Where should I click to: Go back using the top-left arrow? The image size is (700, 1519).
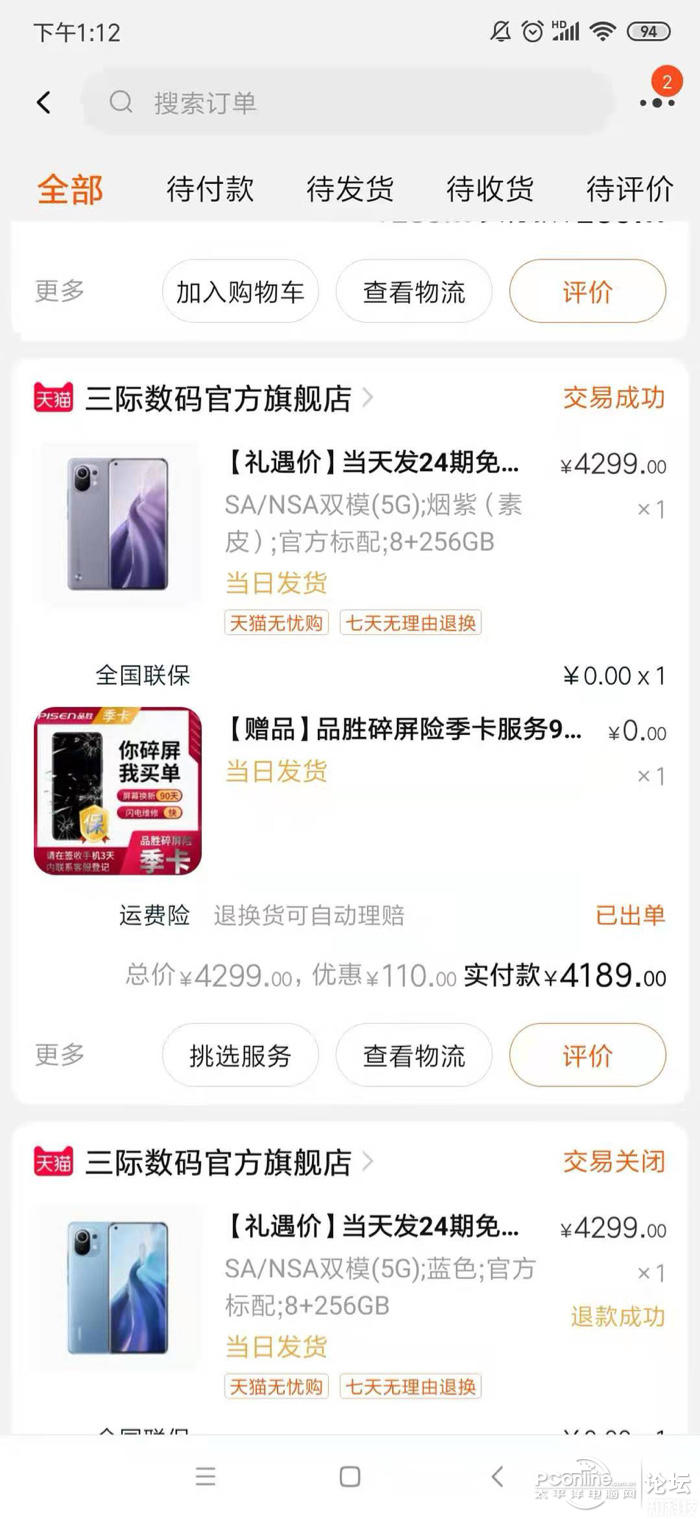tap(43, 102)
